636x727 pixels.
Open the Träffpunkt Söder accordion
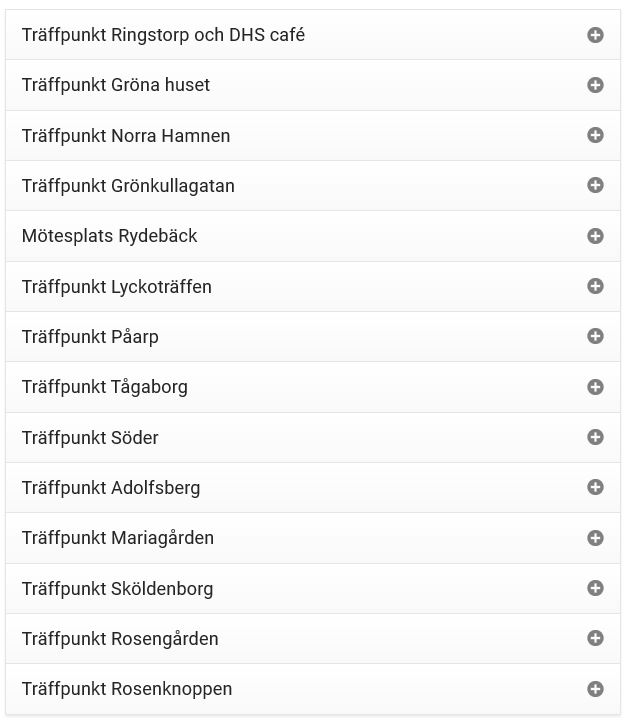(x=595, y=437)
